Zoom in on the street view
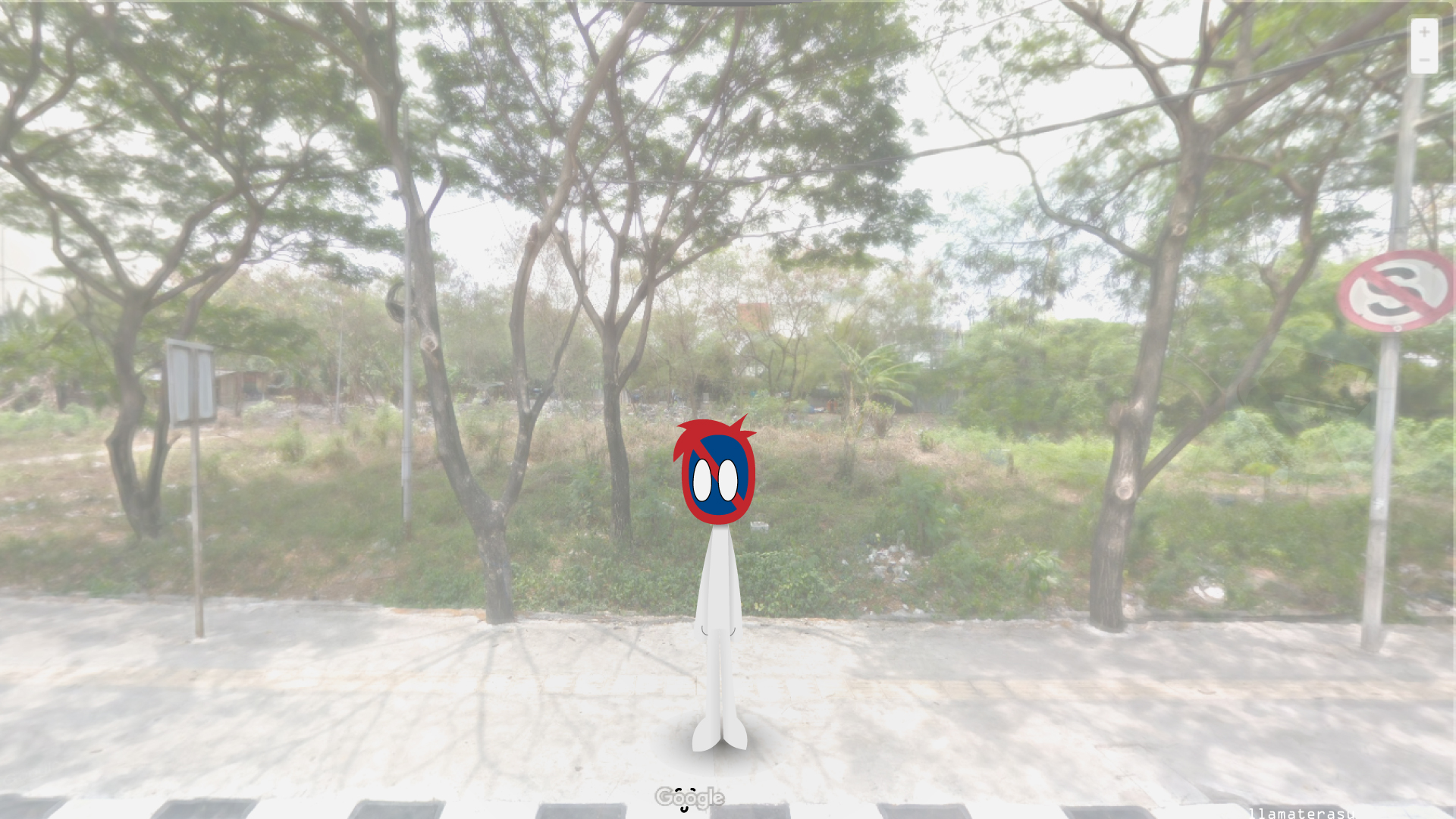Image resolution: width=1456 pixels, height=819 pixels. pos(1424,33)
